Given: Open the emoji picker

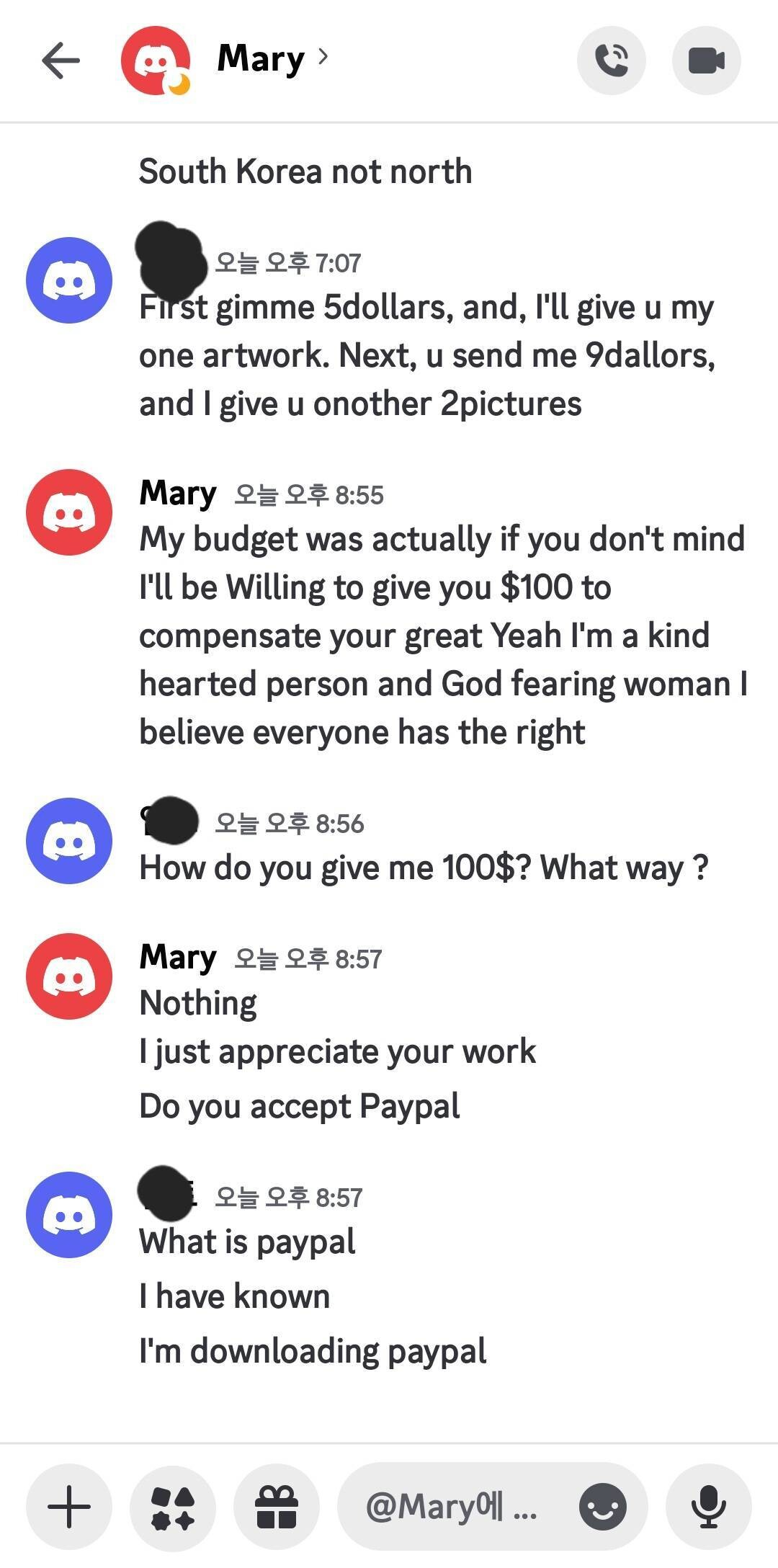Looking at the screenshot, I should [603, 1506].
